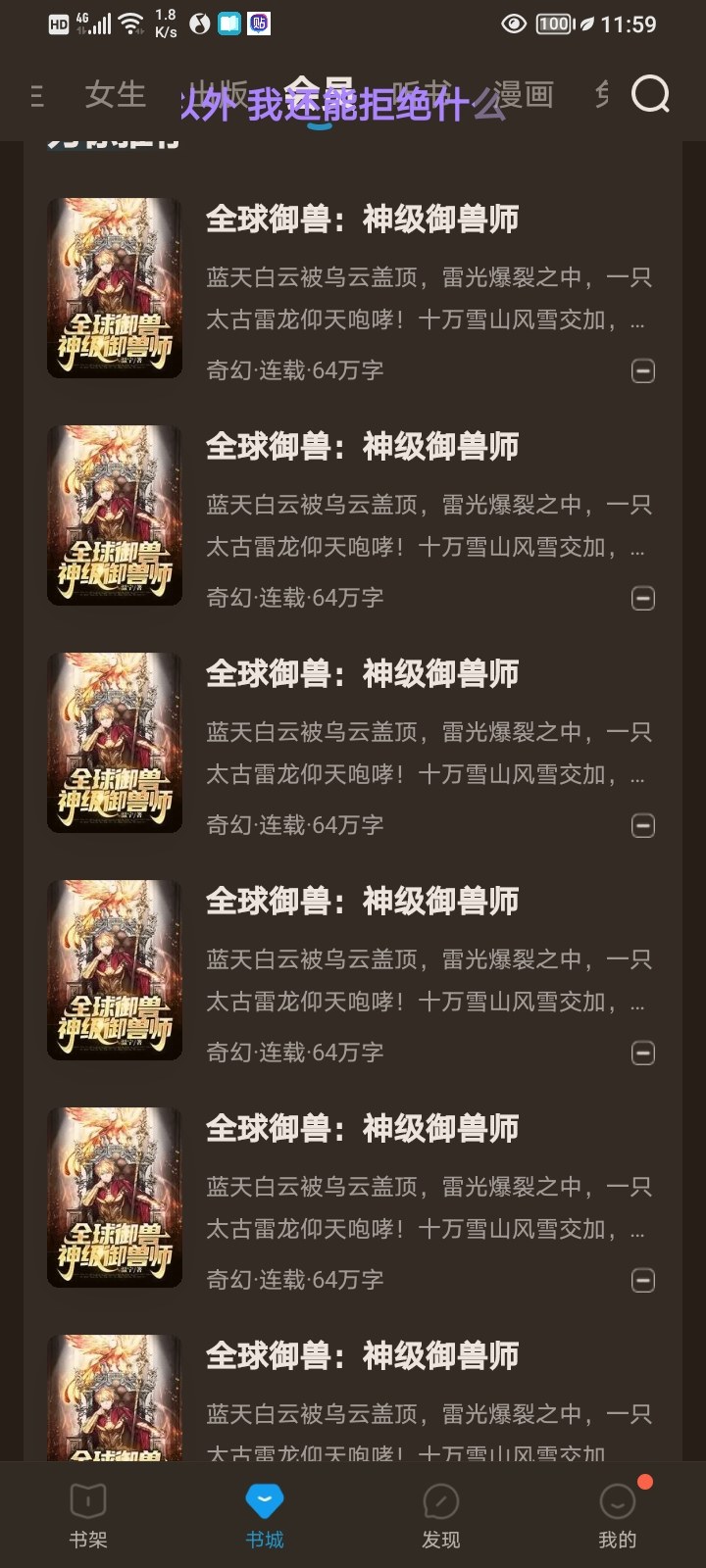The width and height of the screenshot is (706, 1568).
Task: Select the 书城 bookstore tab
Action: pyautogui.click(x=265, y=1515)
